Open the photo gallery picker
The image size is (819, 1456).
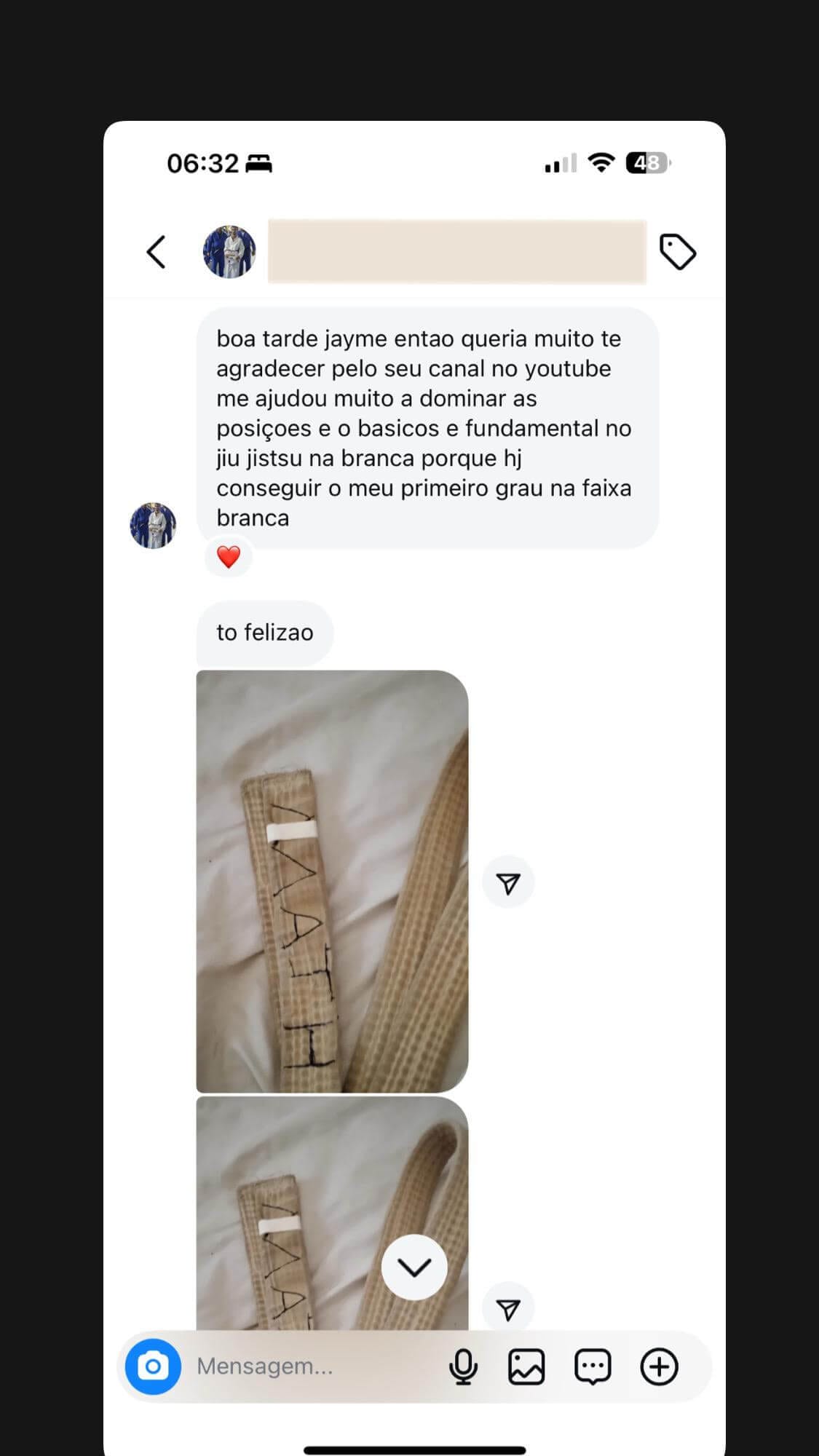[x=526, y=1366]
